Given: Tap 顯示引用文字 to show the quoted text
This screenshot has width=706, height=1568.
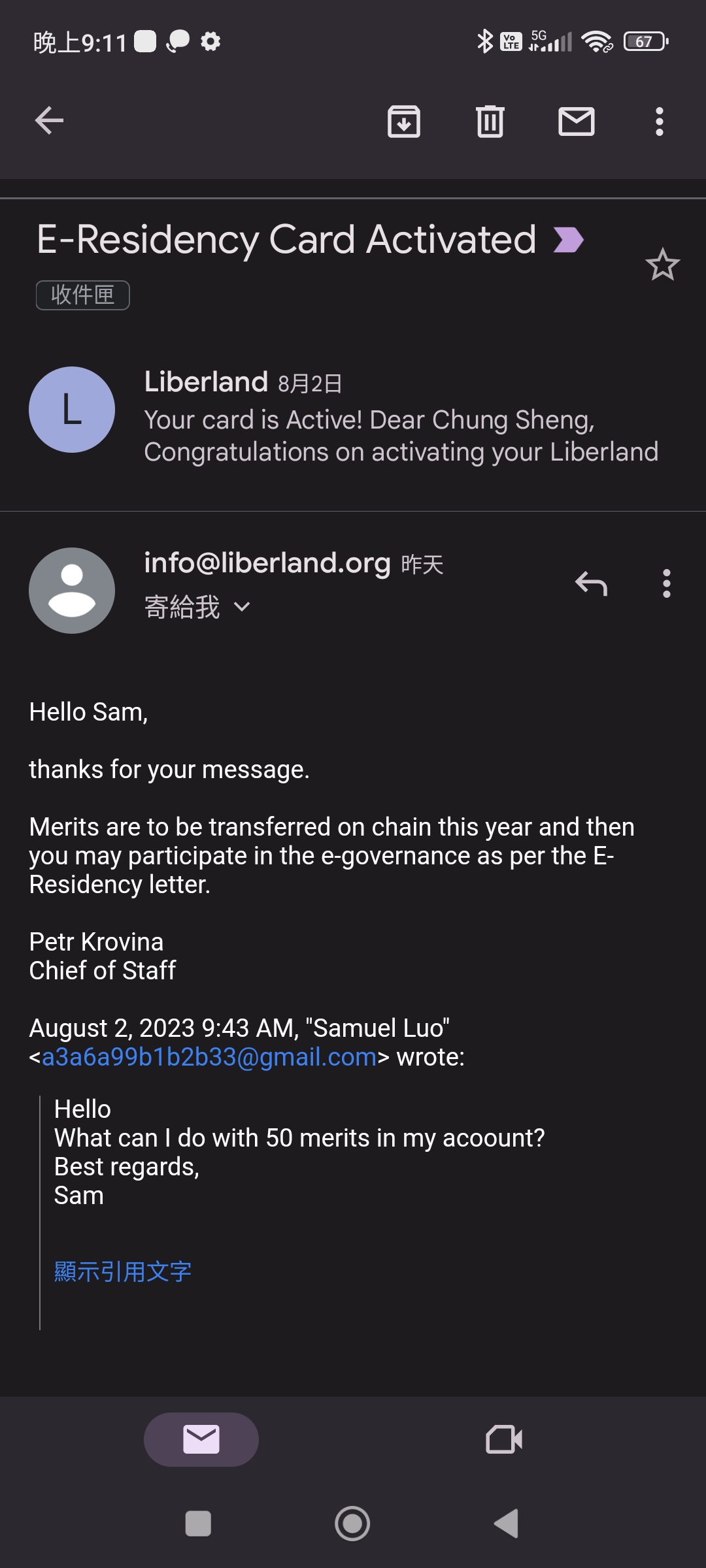Looking at the screenshot, I should pos(123,1271).
